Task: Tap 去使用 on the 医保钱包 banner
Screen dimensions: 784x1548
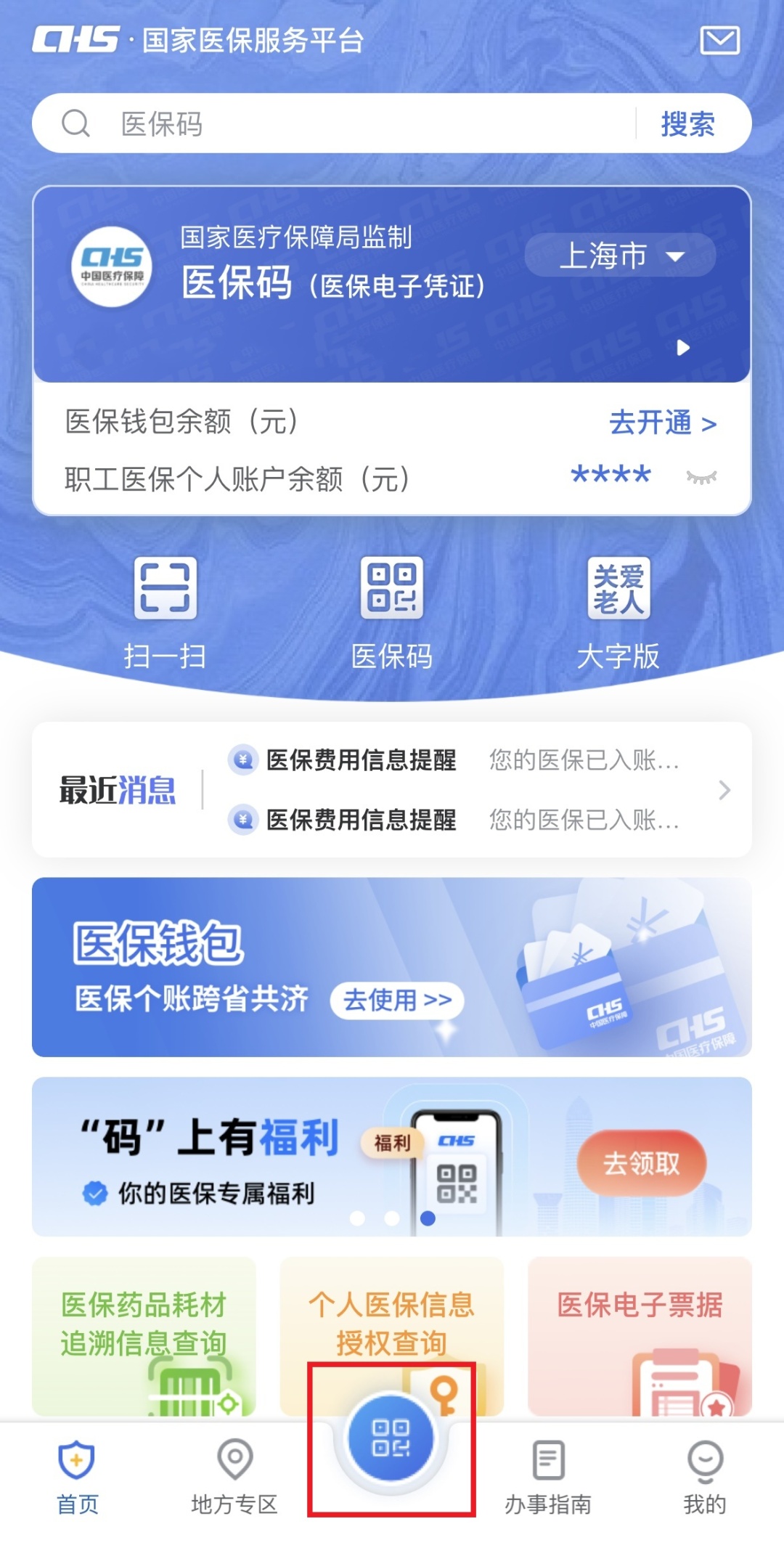Action: click(x=397, y=1000)
